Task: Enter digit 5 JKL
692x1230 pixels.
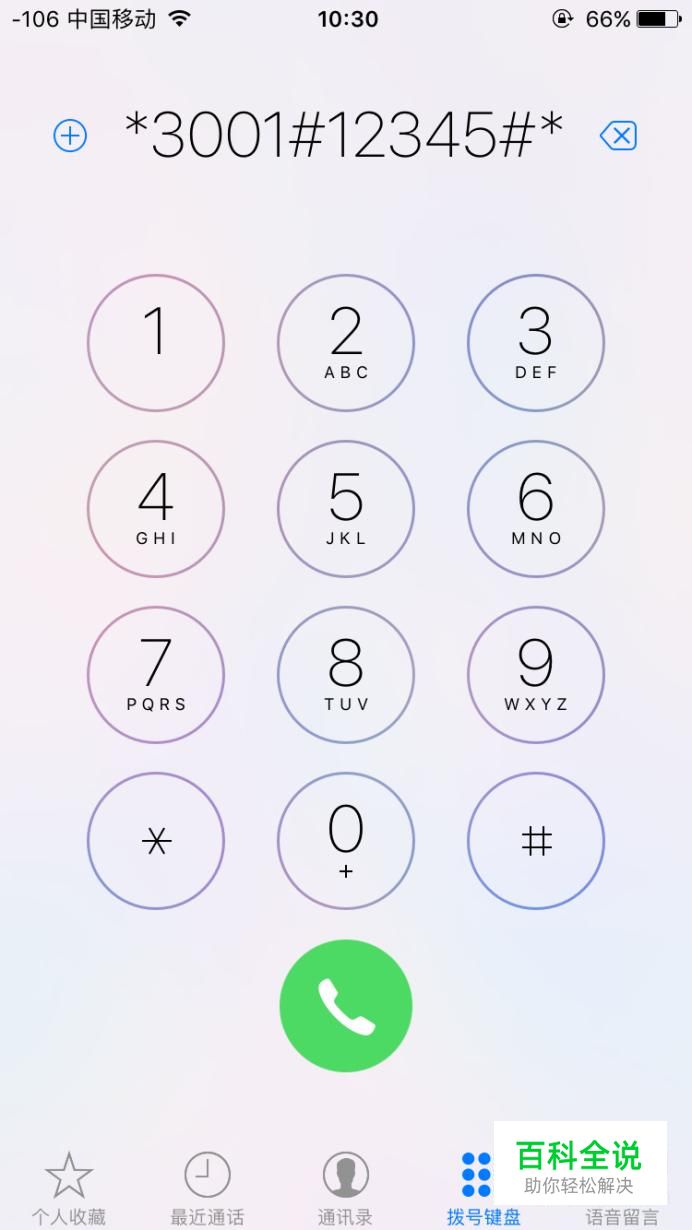Action: click(x=346, y=509)
